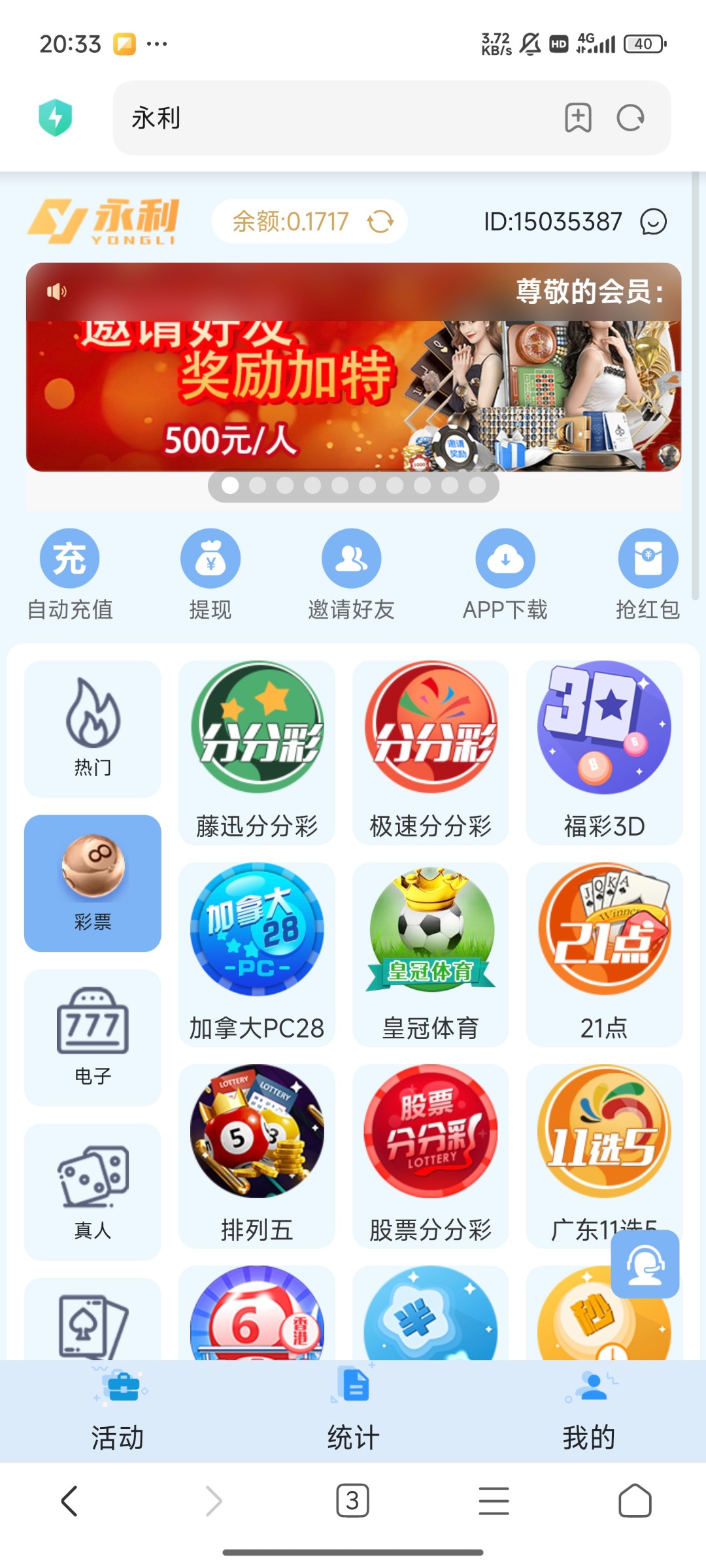Switch to the 热门 category

pos(93,728)
